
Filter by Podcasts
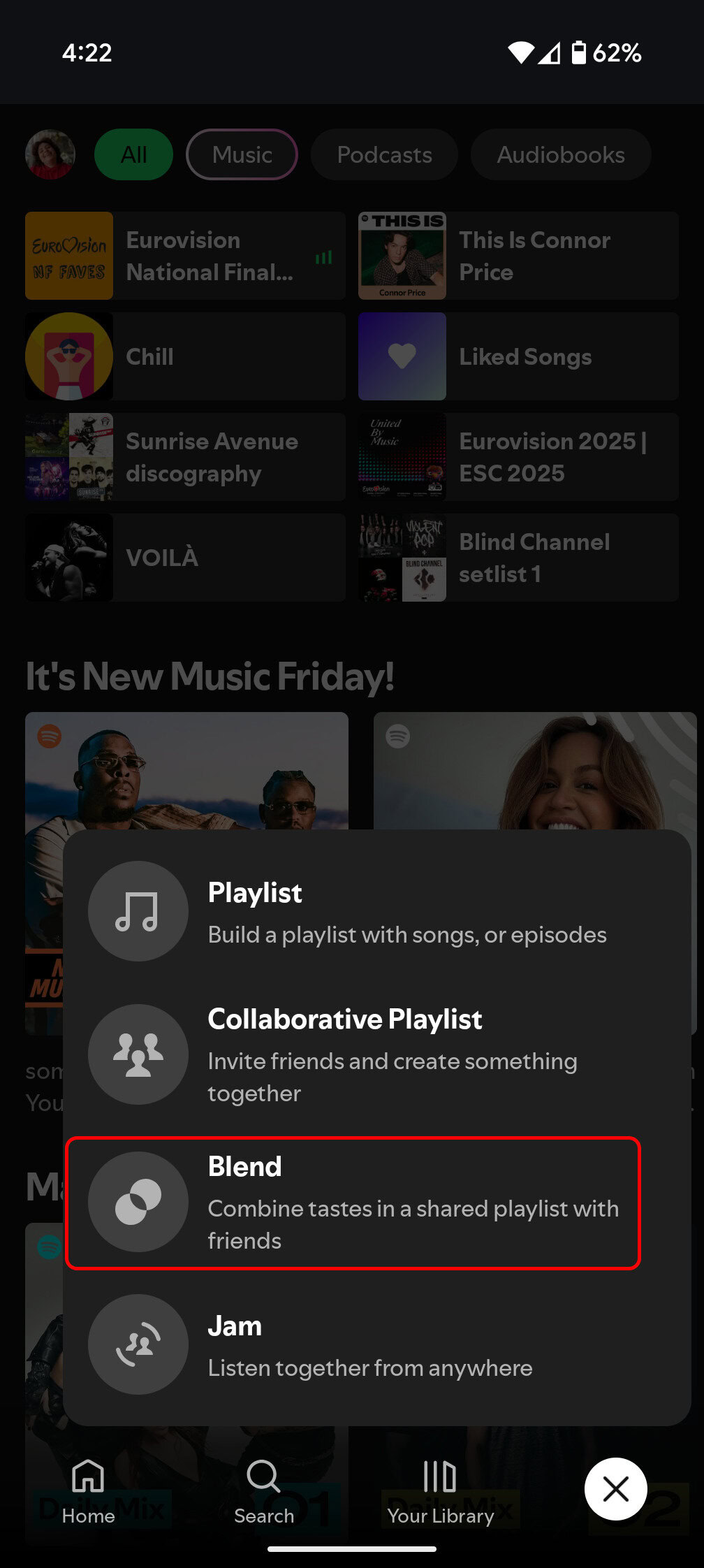(x=384, y=154)
